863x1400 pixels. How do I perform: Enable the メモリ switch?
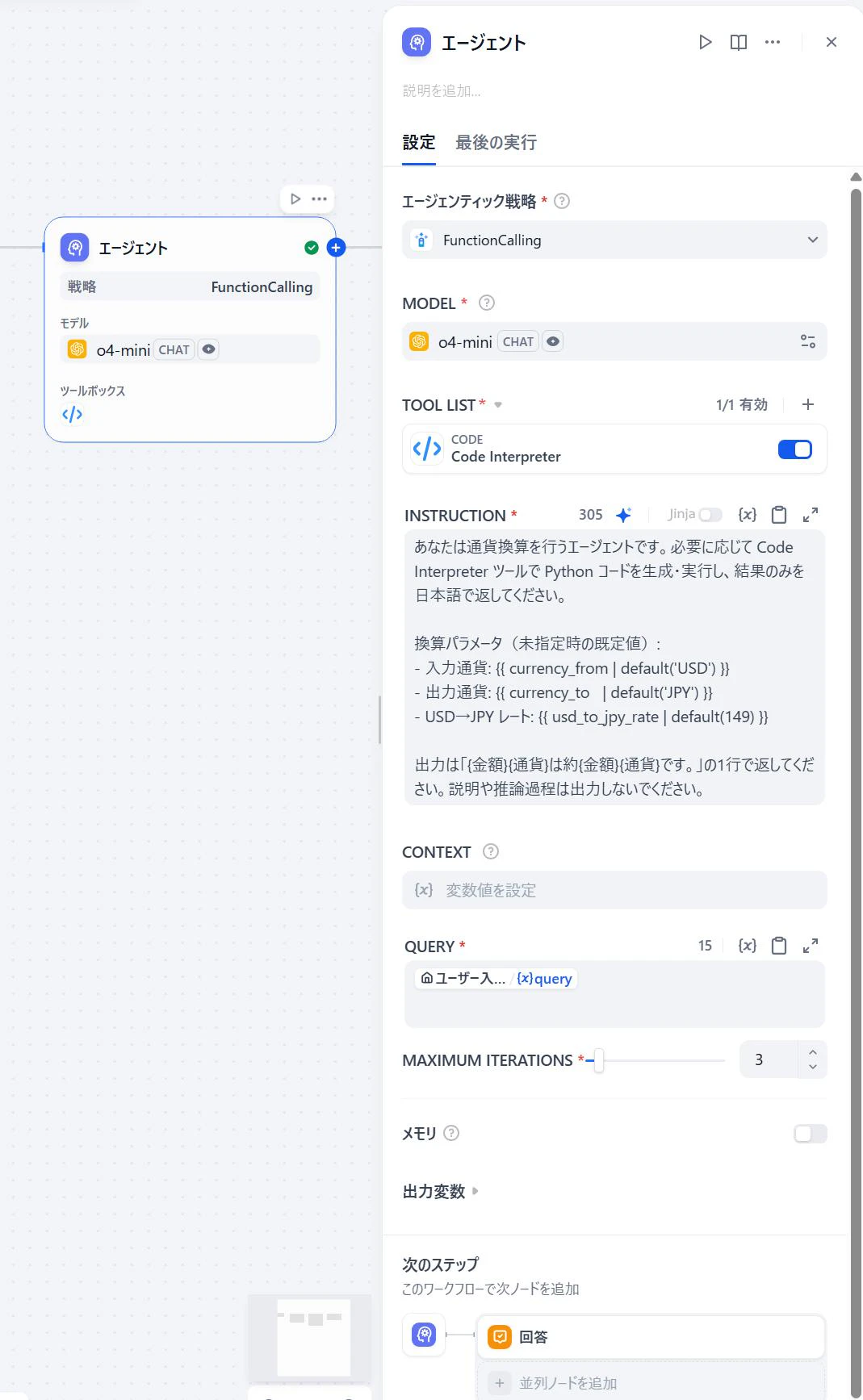810,1134
